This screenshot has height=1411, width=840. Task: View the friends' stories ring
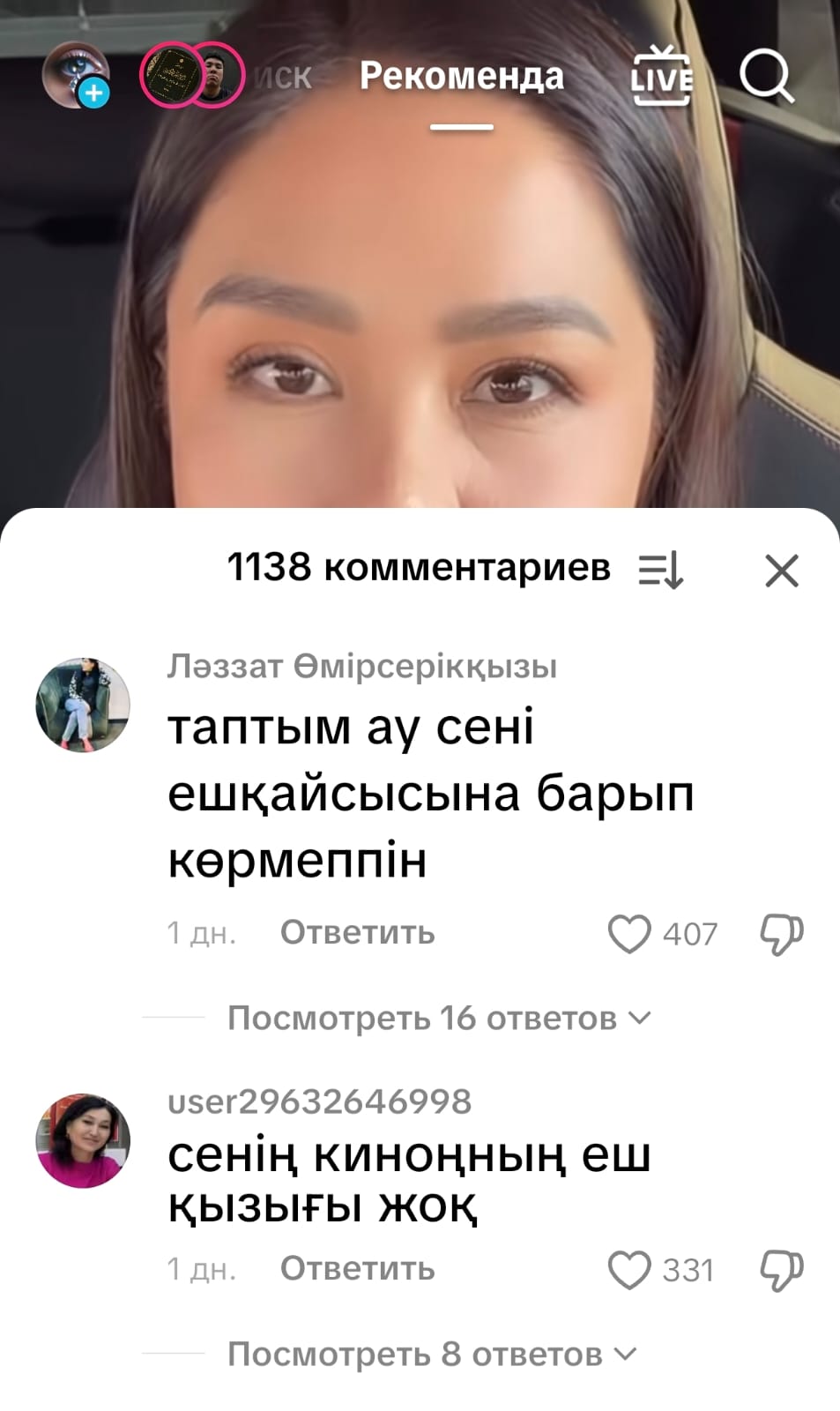click(192, 76)
